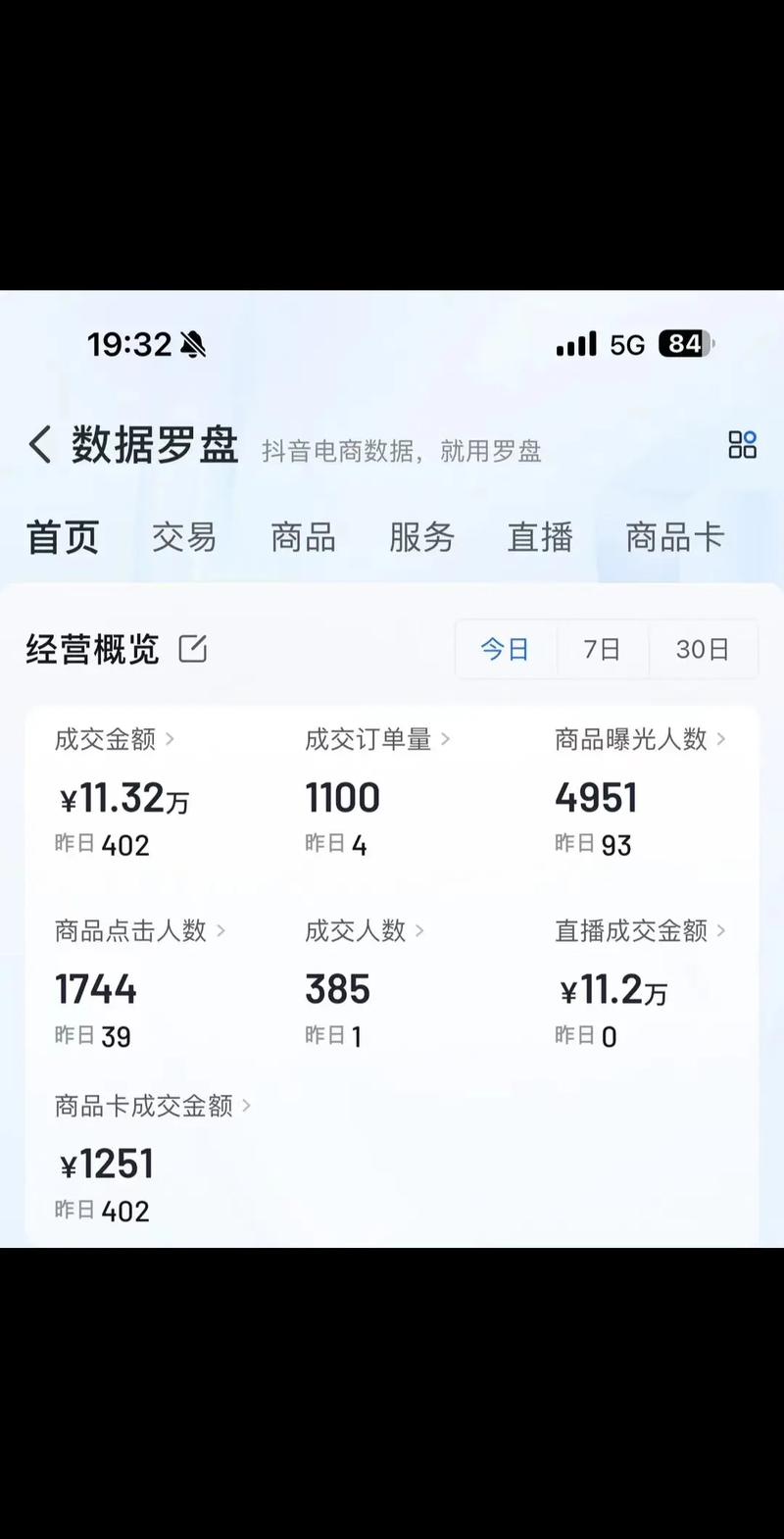Open 成交金额 details
This screenshot has height=1539, width=784.
click(x=115, y=739)
